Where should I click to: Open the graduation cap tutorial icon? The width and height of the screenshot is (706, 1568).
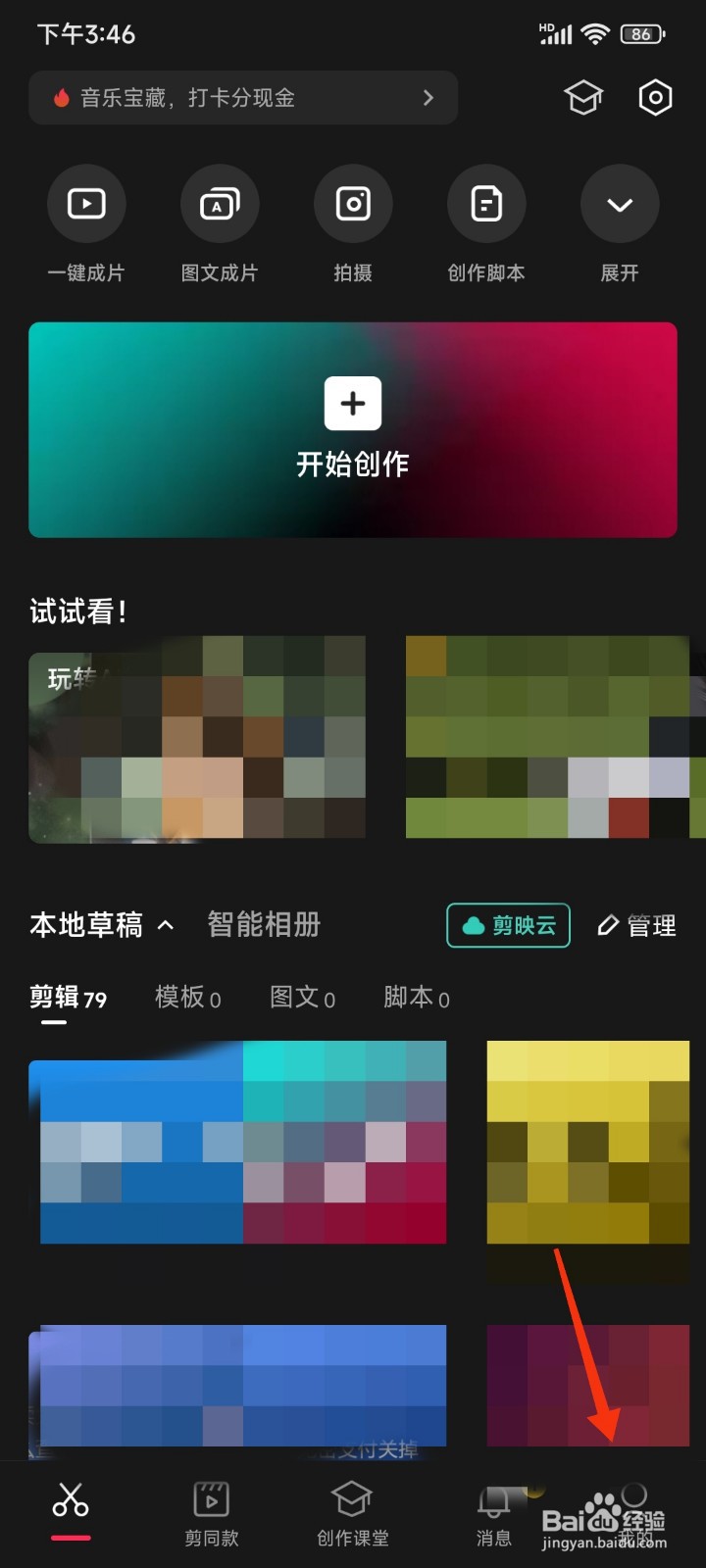[583, 97]
